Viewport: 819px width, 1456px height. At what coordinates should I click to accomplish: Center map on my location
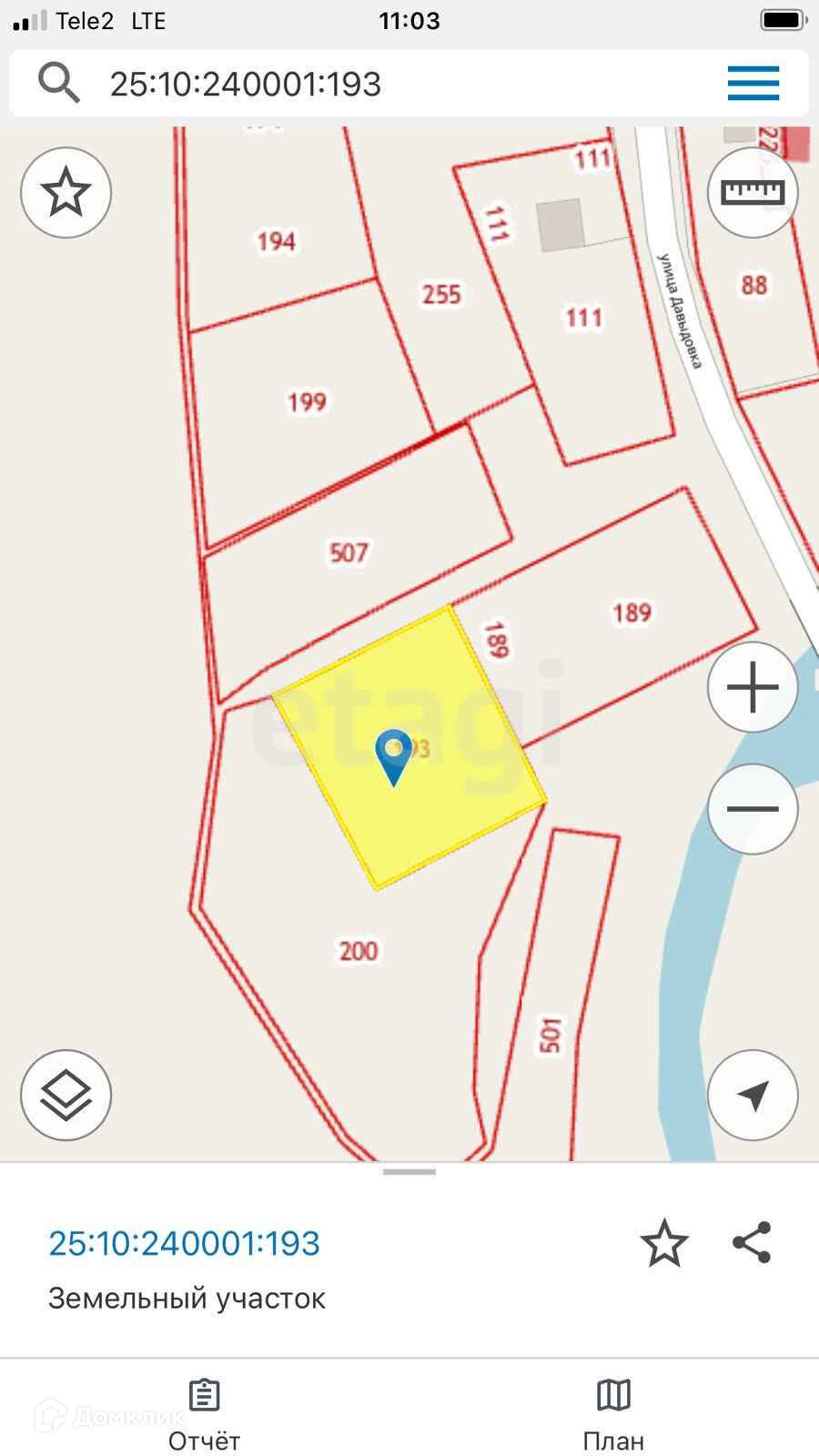point(753,1095)
